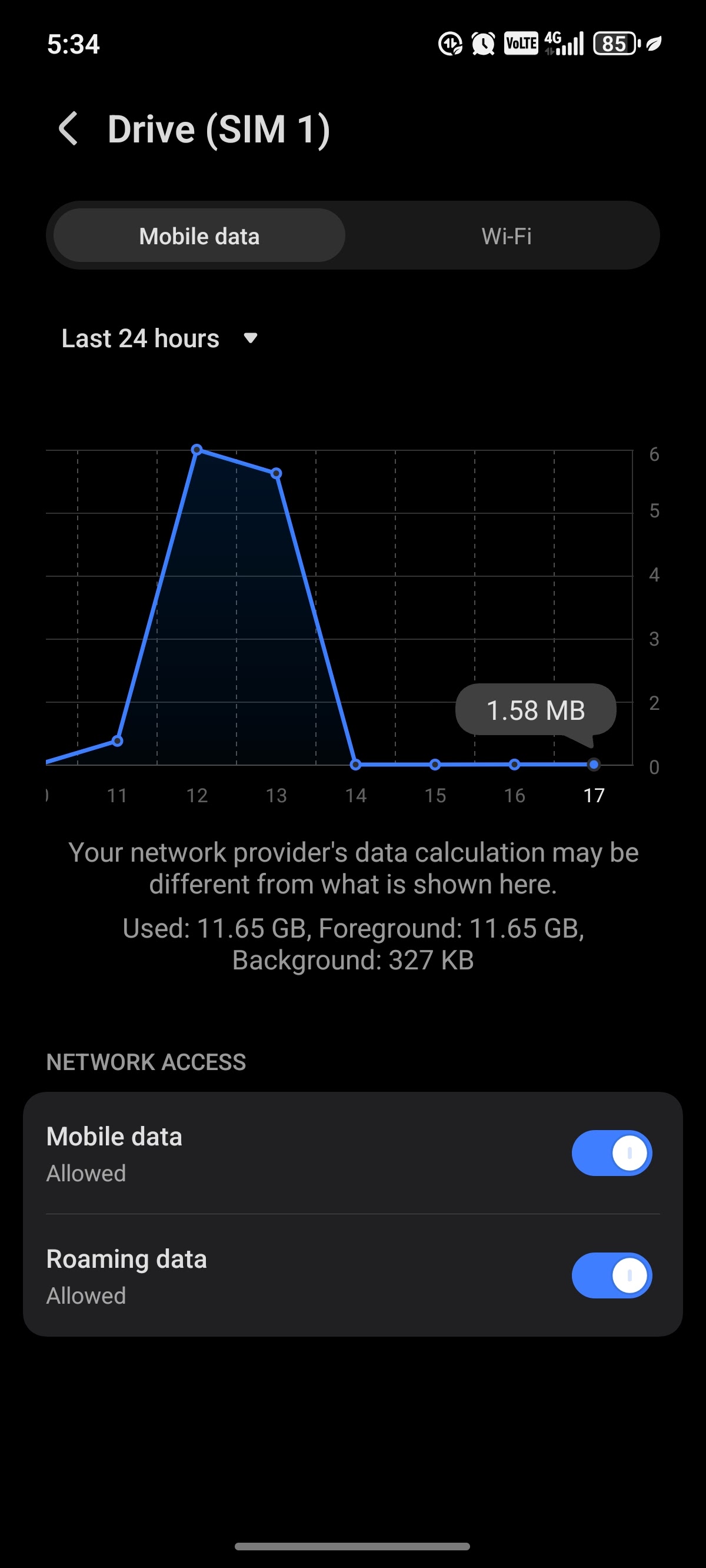The width and height of the screenshot is (706, 1568).
Task: Select the hour 12 data point on the chart
Action: 197,450
